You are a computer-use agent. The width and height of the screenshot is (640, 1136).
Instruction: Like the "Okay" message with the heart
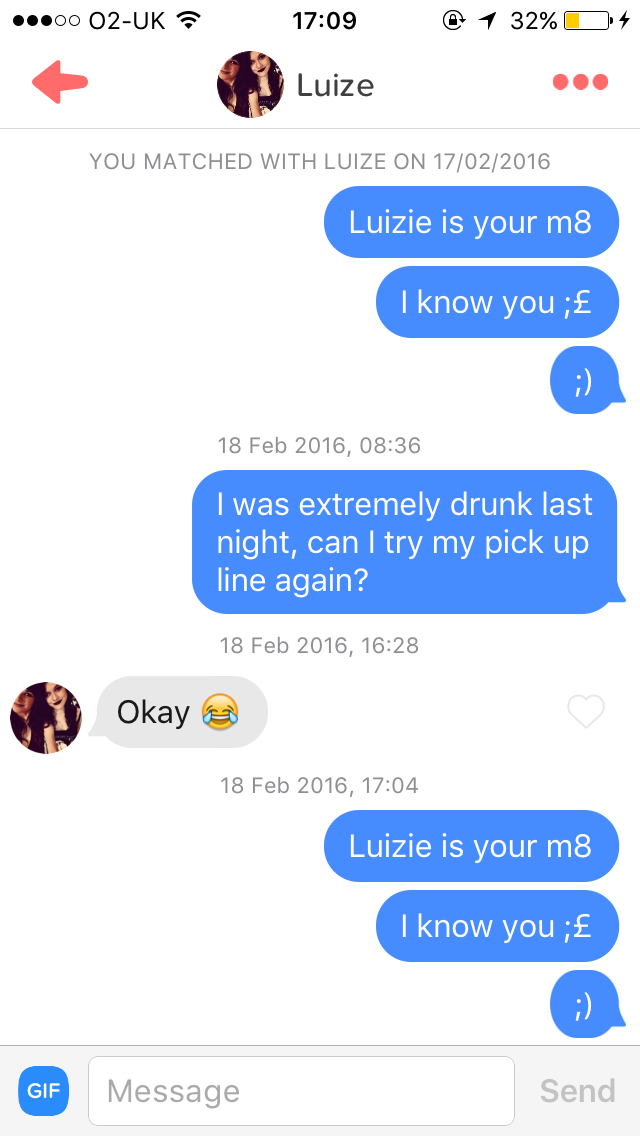(586, 711)
